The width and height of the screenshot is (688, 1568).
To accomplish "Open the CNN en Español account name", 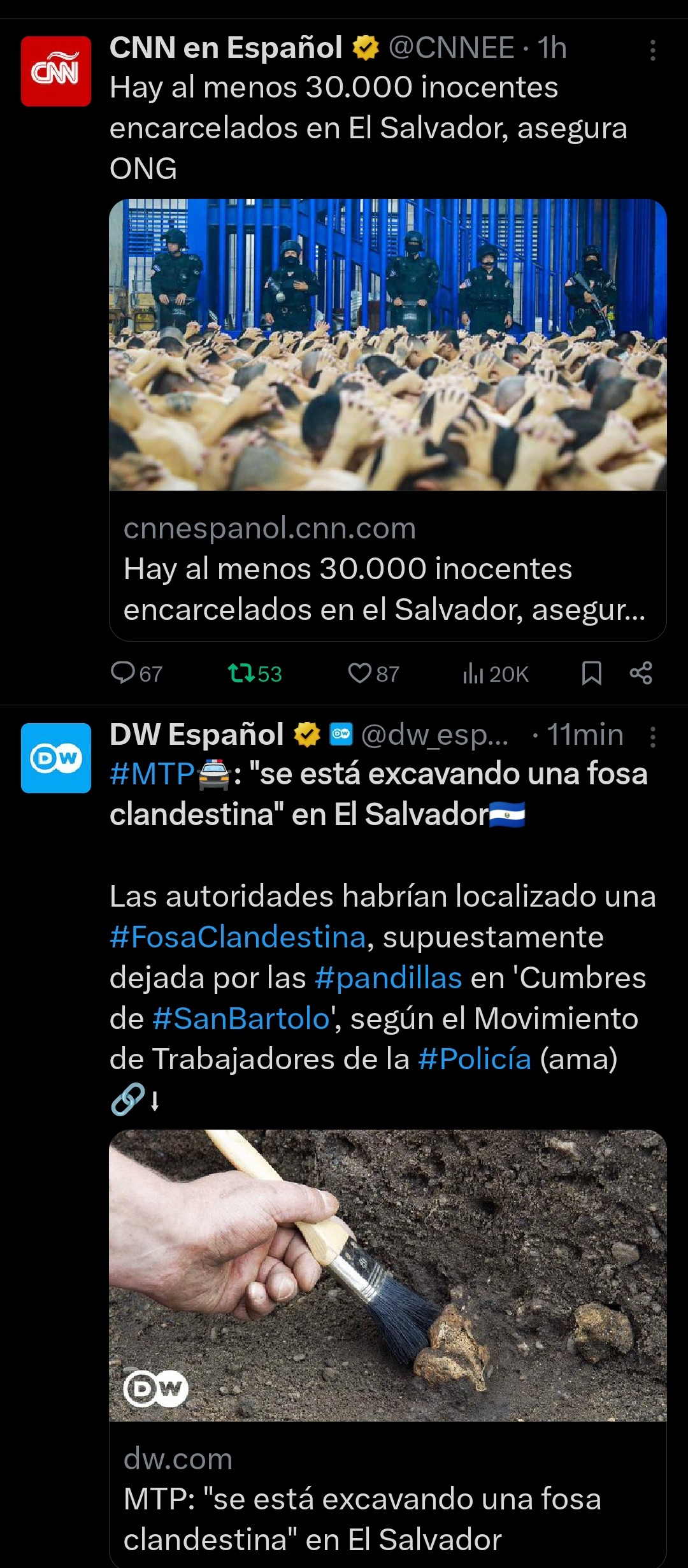I will [x=226, y=48].
